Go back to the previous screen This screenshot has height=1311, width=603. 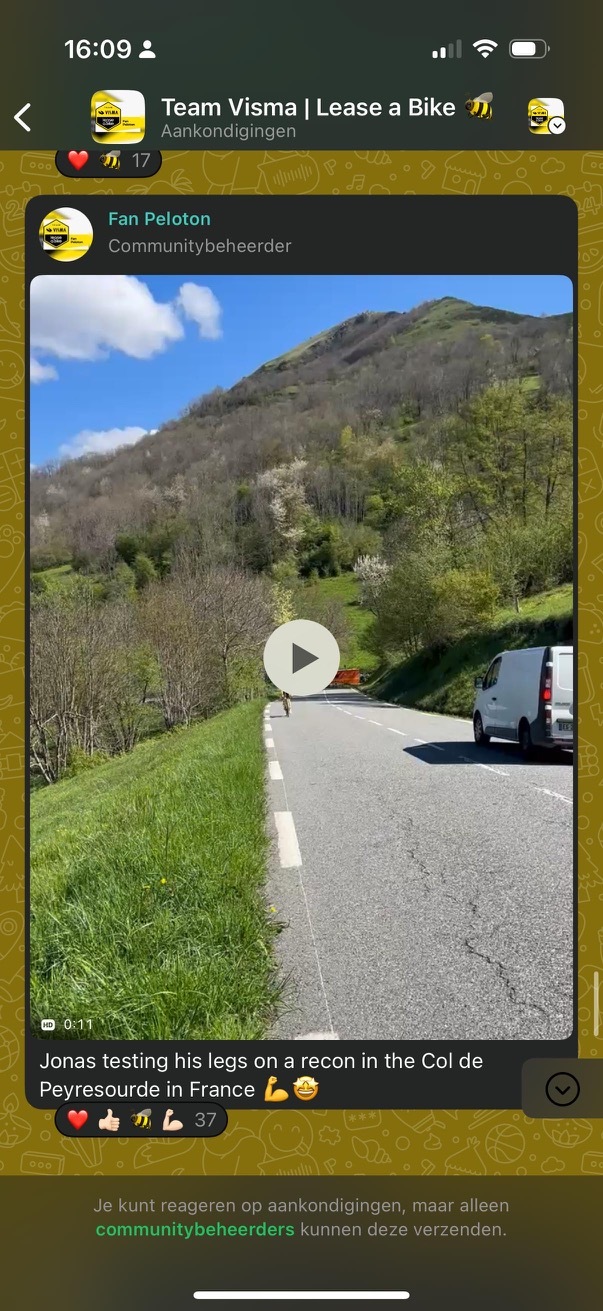point(23,117)
